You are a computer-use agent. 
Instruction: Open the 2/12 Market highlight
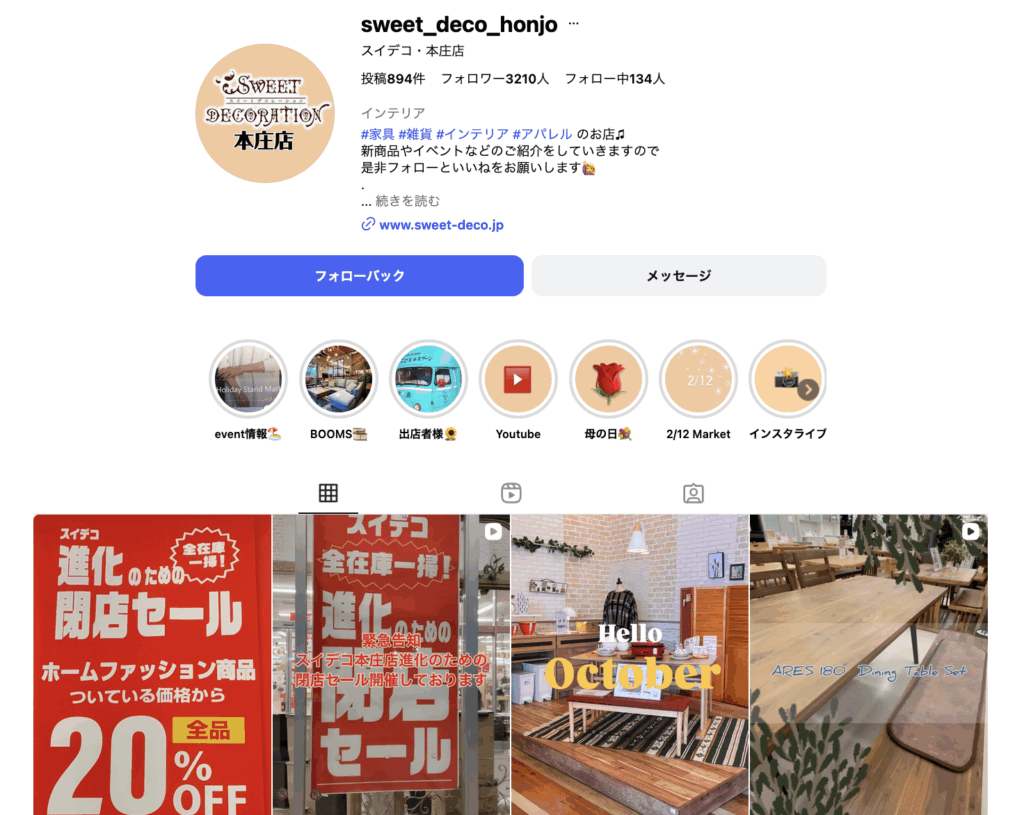pyautogui.click(x=698, y=380)
